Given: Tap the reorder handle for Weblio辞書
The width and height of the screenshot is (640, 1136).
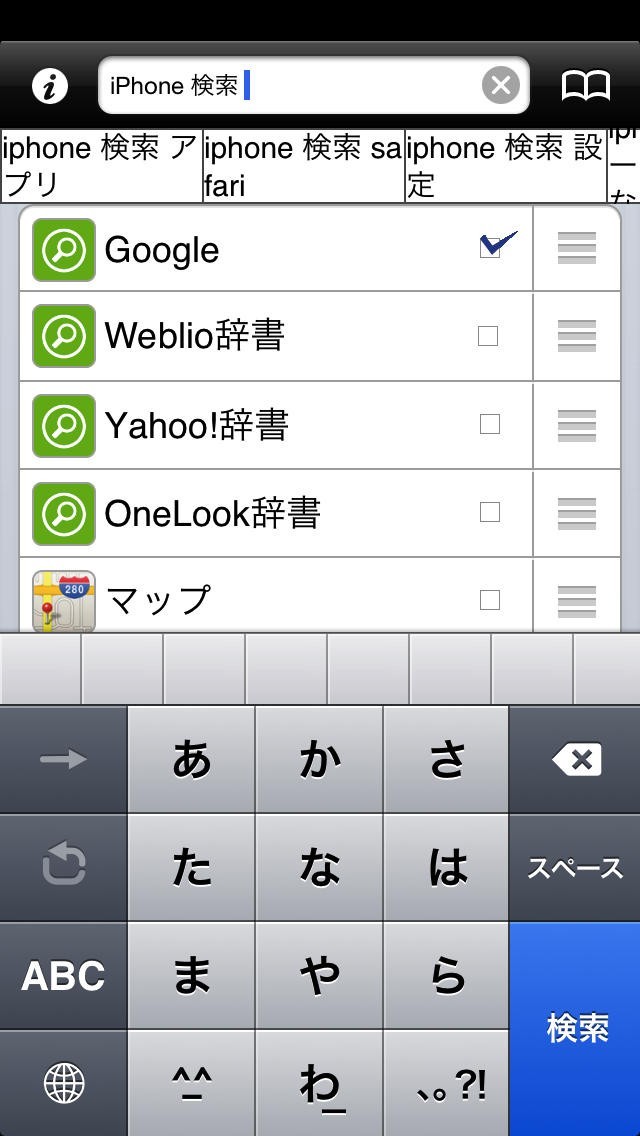Looking at the screenshot, I should tap(576, 336).
